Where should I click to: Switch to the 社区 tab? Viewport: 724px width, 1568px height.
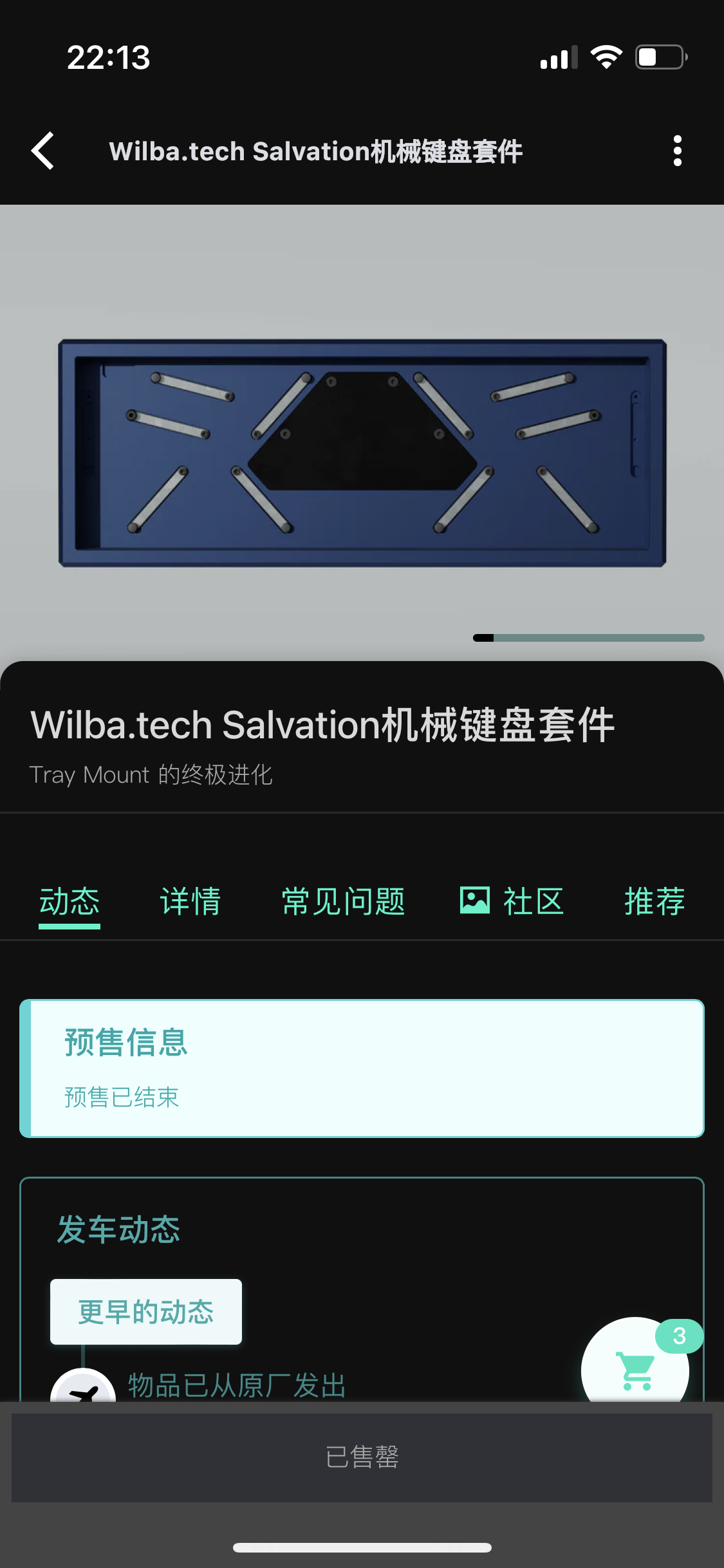click(x=512, y=901)
